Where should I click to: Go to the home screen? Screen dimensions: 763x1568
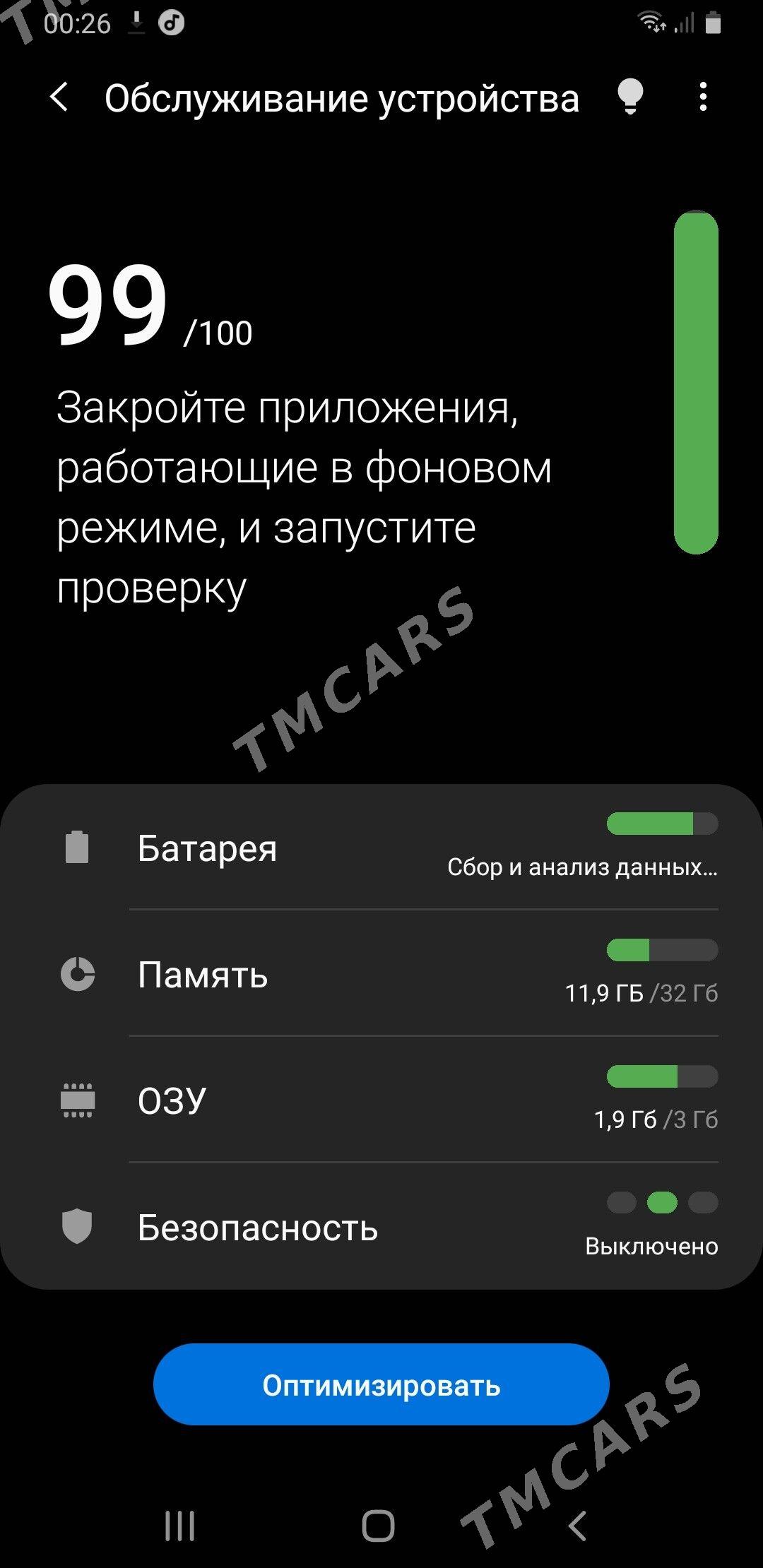tap(379, 1526)
